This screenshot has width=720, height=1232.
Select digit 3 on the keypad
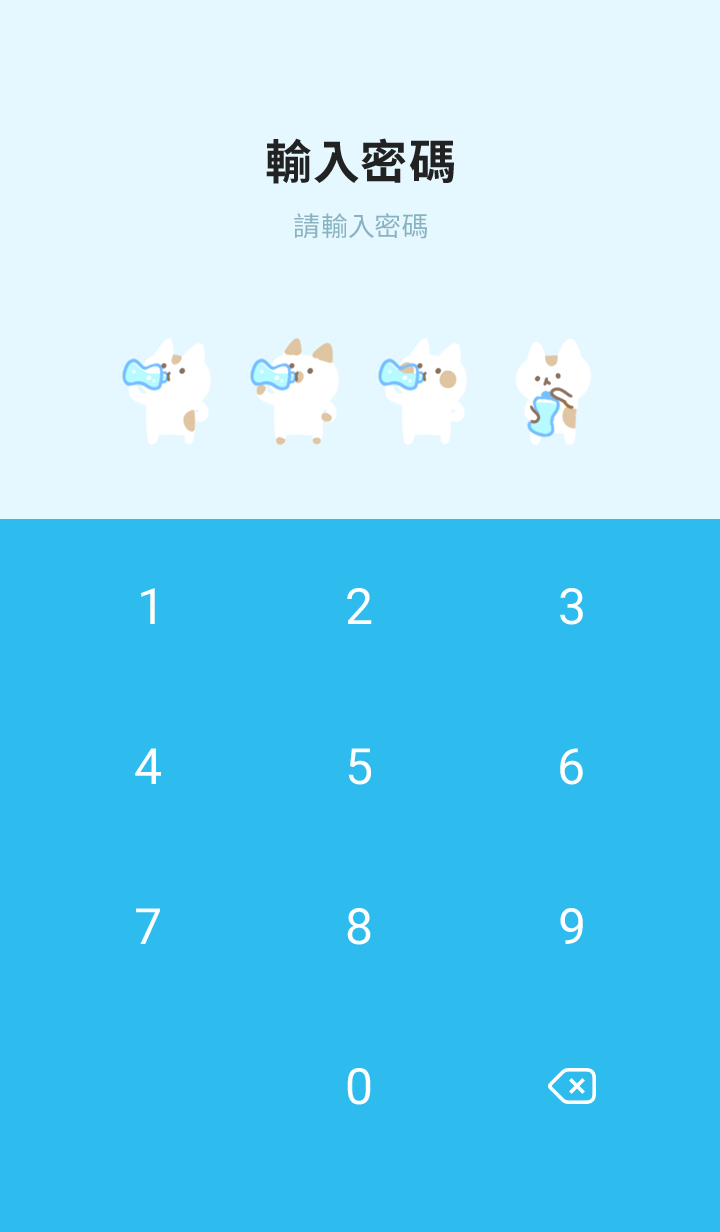(571, 607)
